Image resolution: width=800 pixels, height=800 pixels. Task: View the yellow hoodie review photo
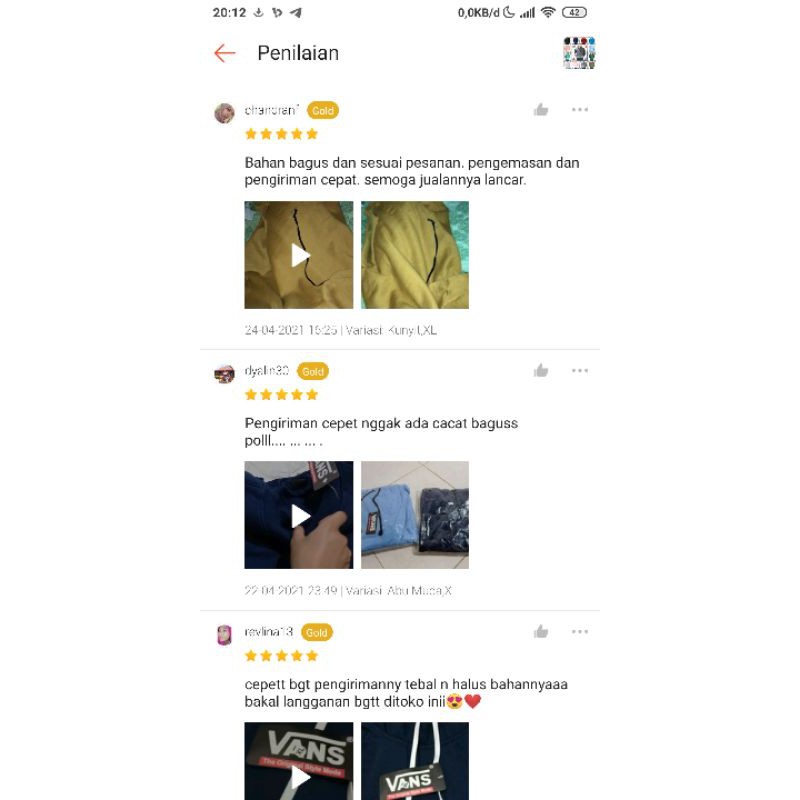[x=415, y=255]
